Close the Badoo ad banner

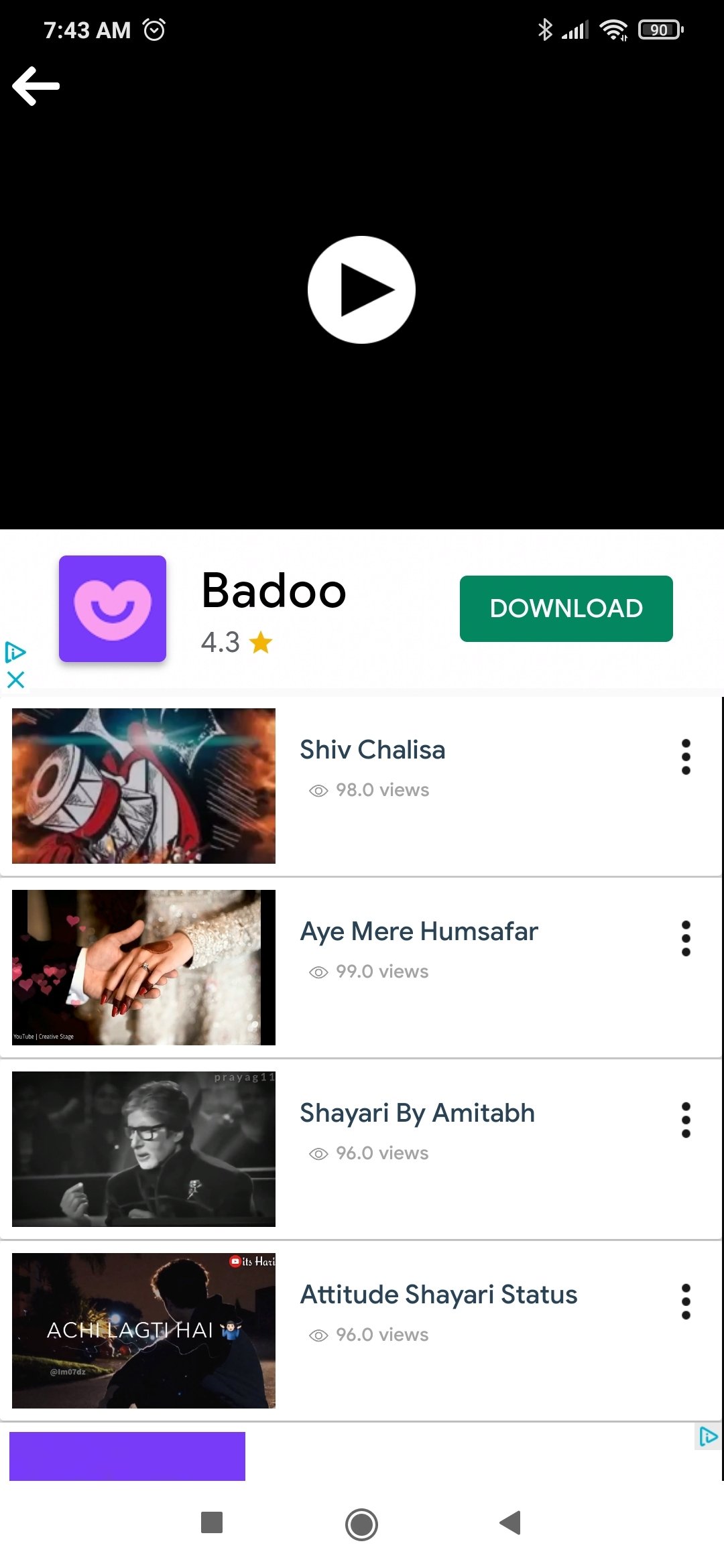point(15,679)
